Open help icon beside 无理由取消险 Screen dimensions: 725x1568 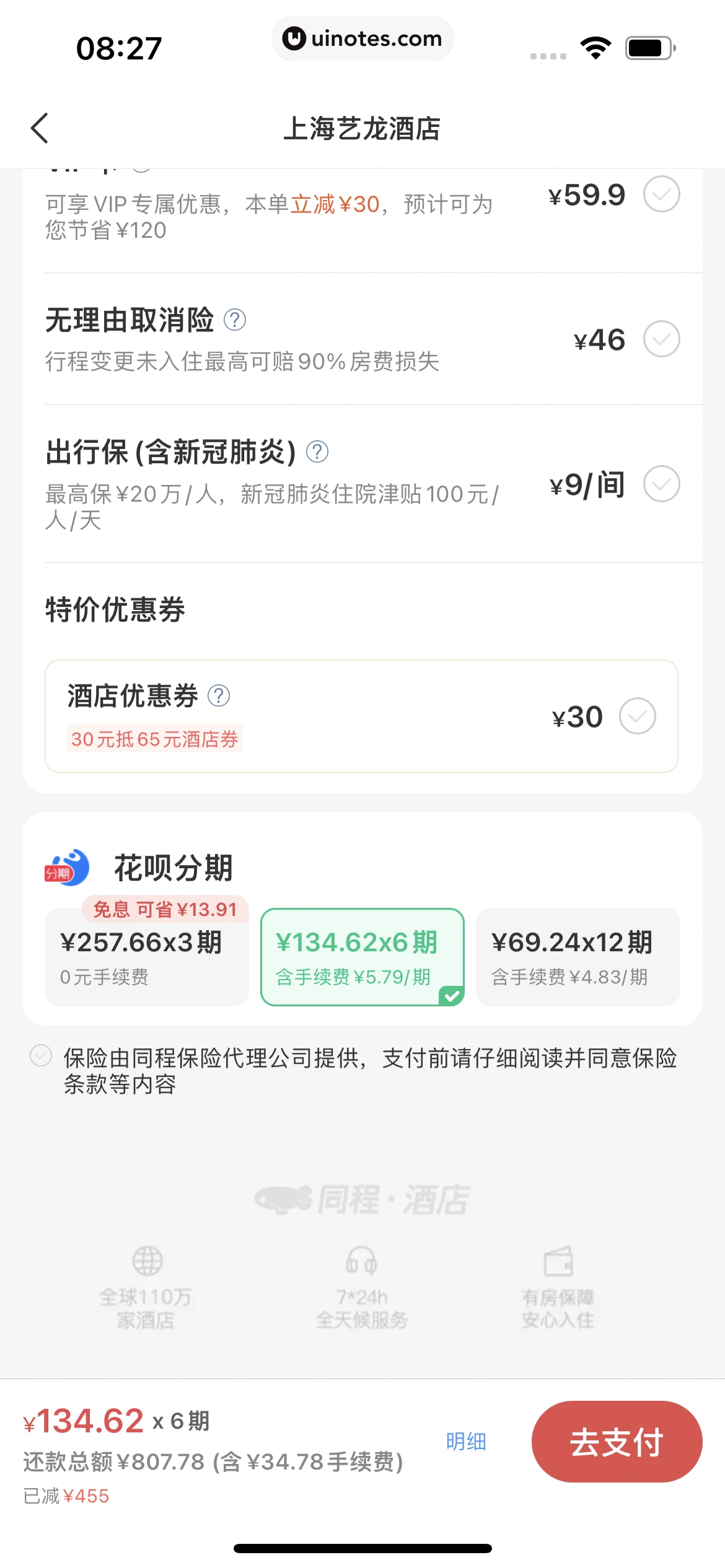point(235,320)
